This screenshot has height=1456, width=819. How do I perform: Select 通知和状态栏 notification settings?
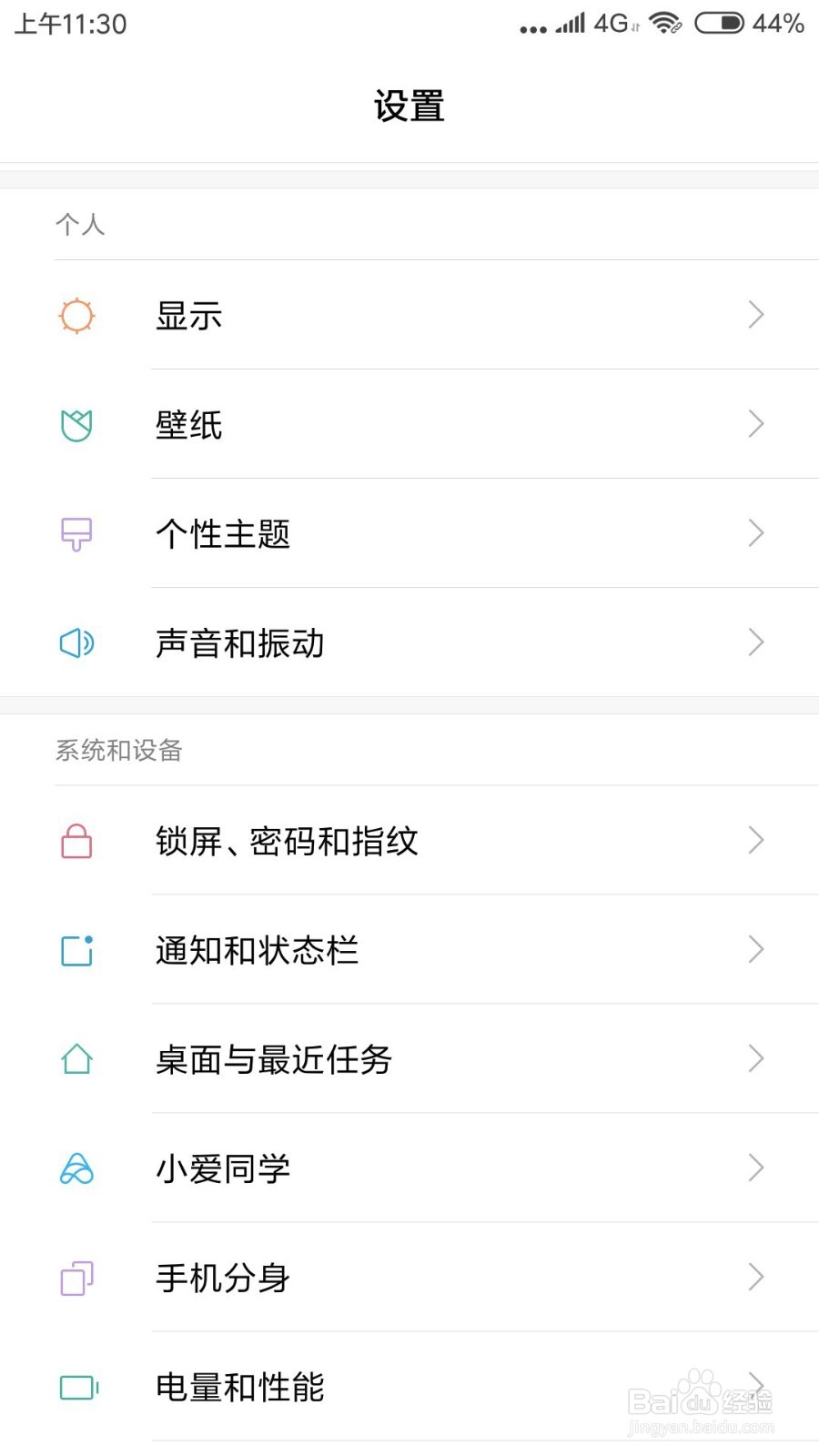pyautogui.click(x=409, y=950)
